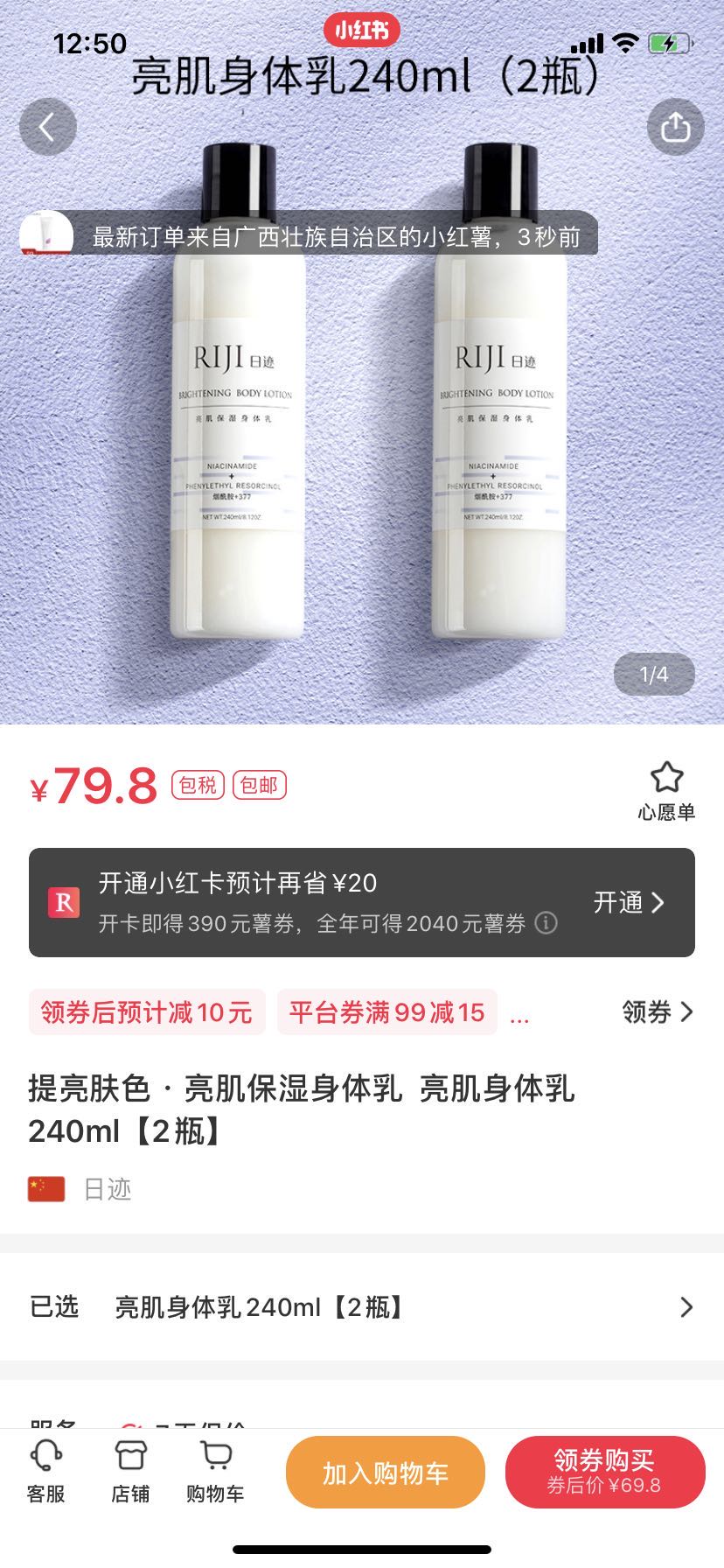The height and width of the screenshot is (1568, 724).
Task: Open the 领券 coupon list
Action: [658, 1012]
